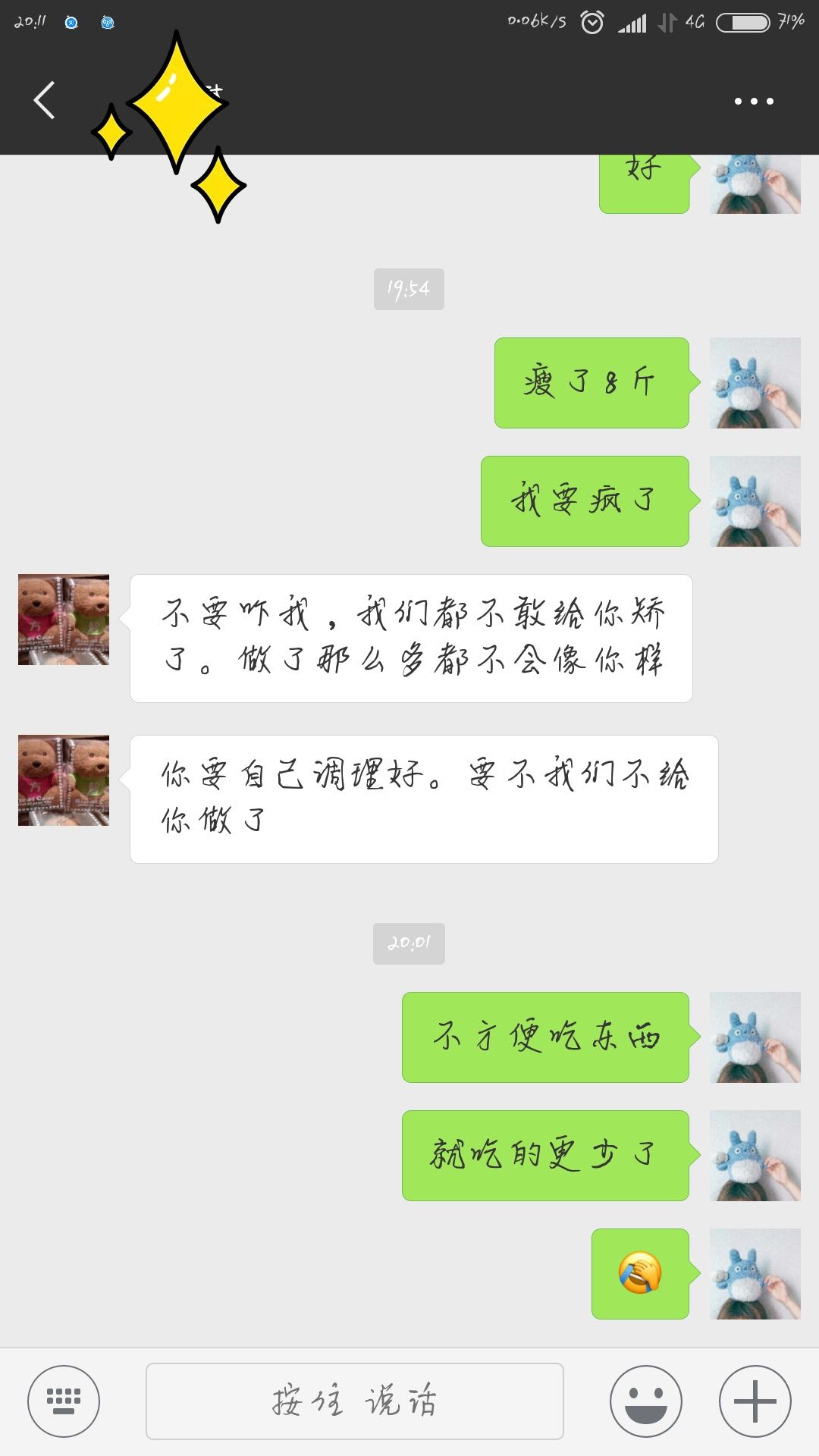Tap the 按住 说话 hold-to-talk button
Image resolution: width=819 pixels, height=1456 pixels.
[354, 1401]
